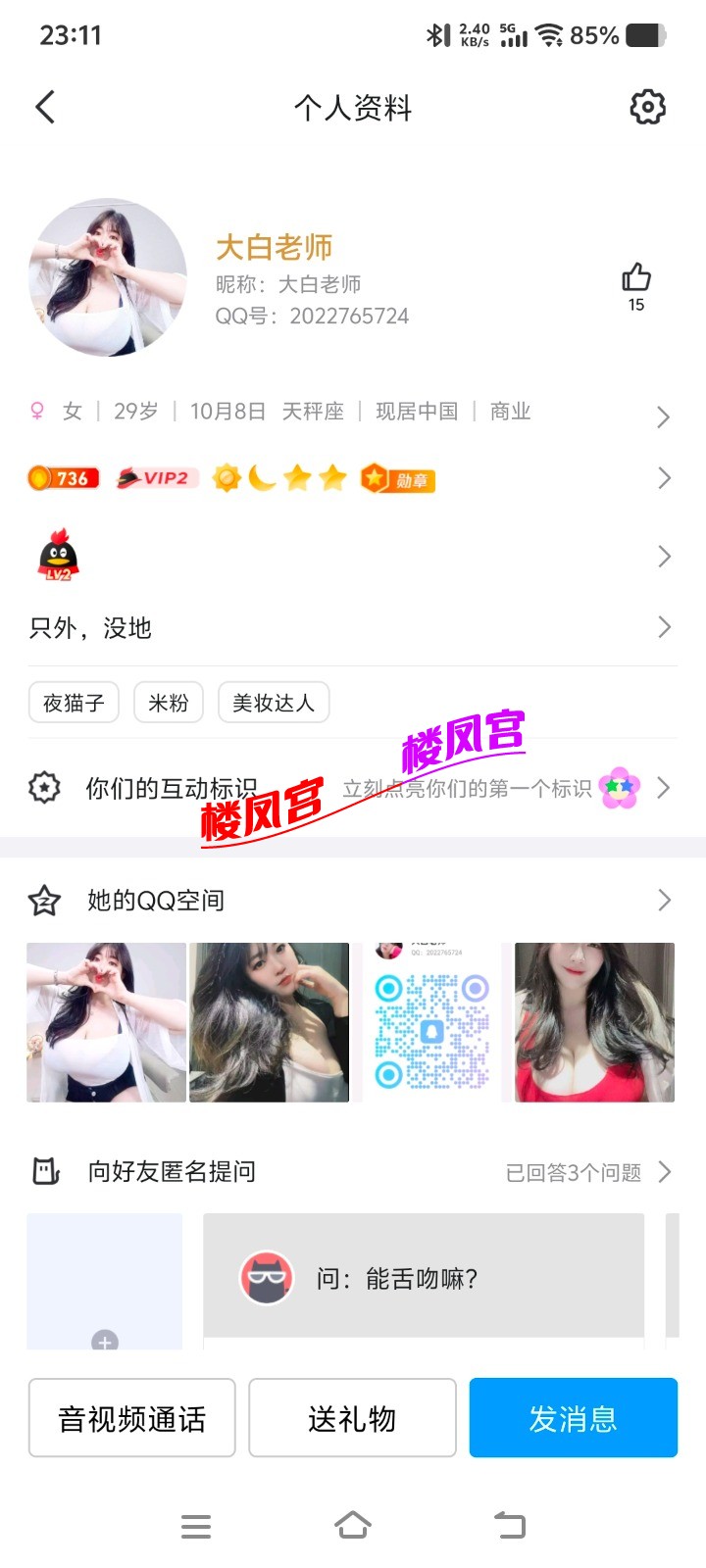The image size is (706, 1568).
Task: Tap the back arrow to leave profile
Action: pyautogui.click(x=44, y=108)
